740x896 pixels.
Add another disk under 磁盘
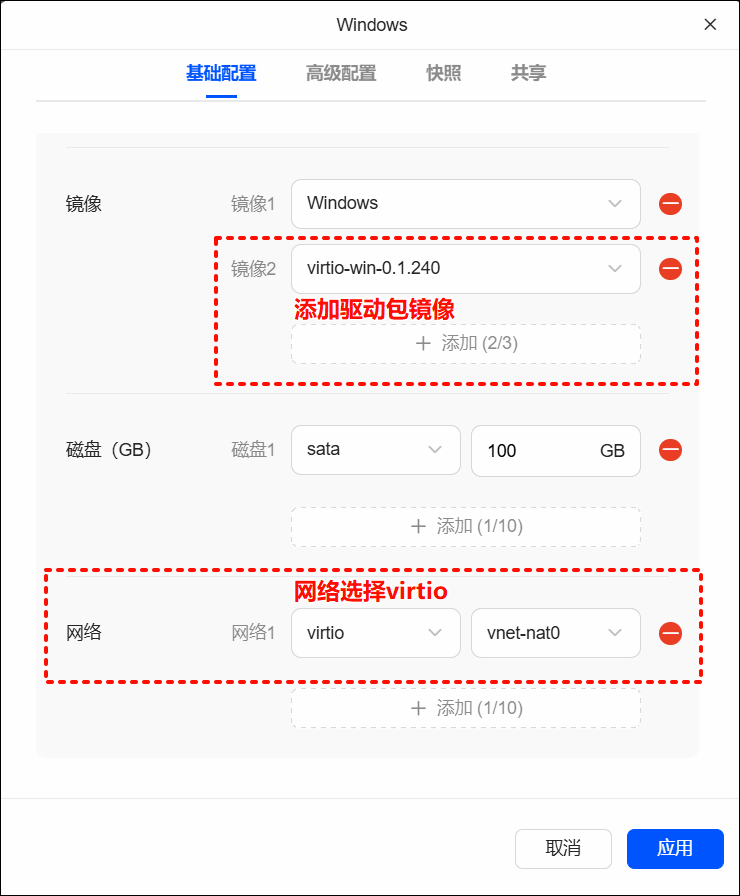click(465, 526)
